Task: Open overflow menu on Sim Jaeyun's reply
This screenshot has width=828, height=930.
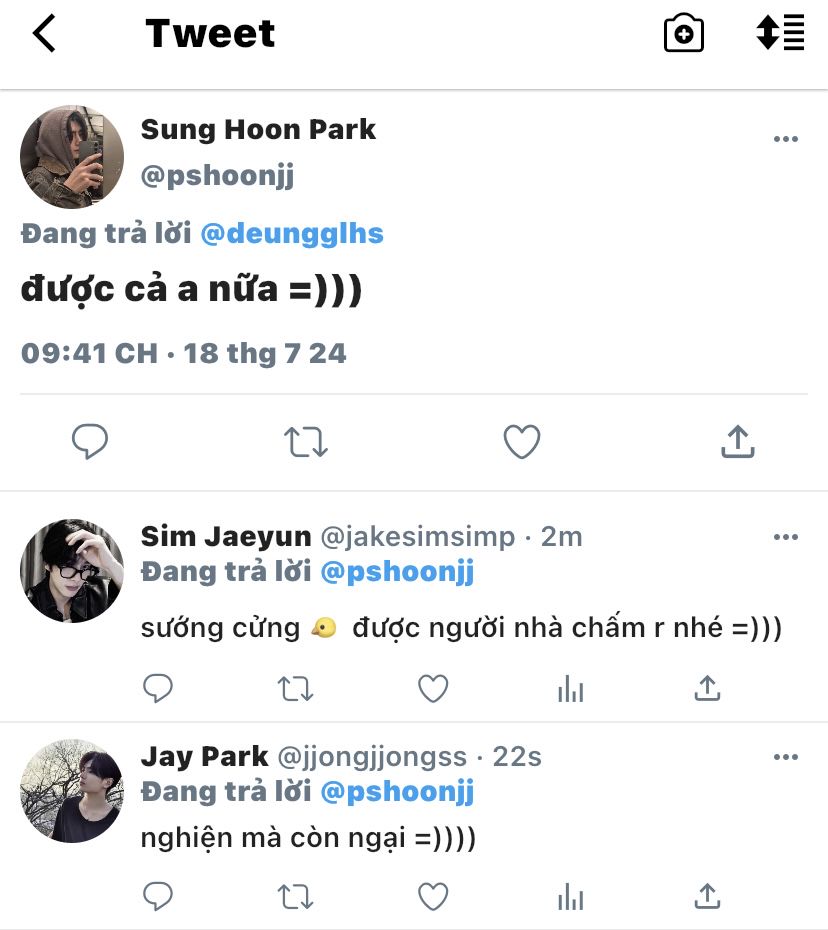Action: [786, 537]
